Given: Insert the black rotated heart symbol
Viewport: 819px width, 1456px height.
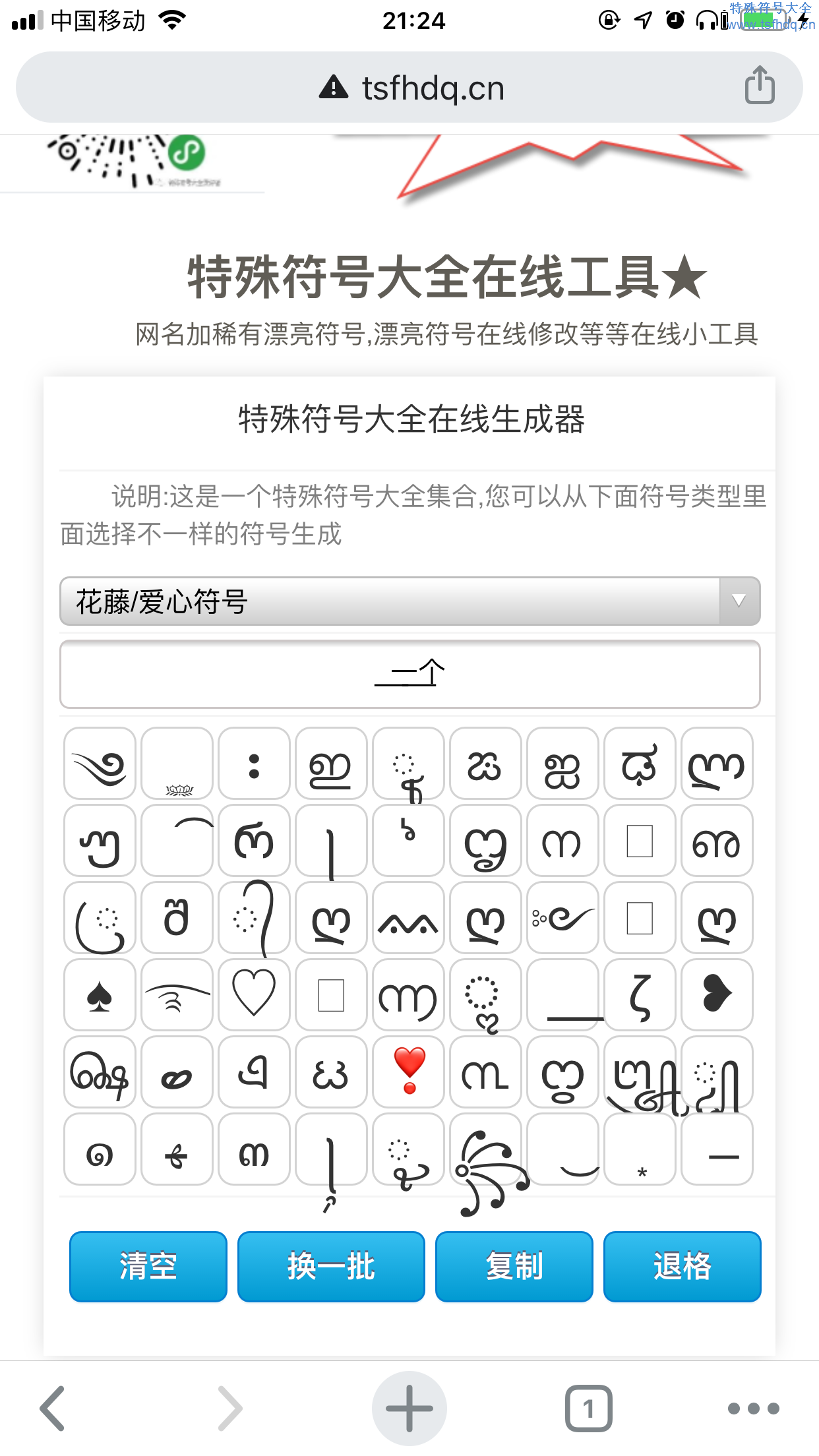Looking at the screenshot, I should coord(717,994).
